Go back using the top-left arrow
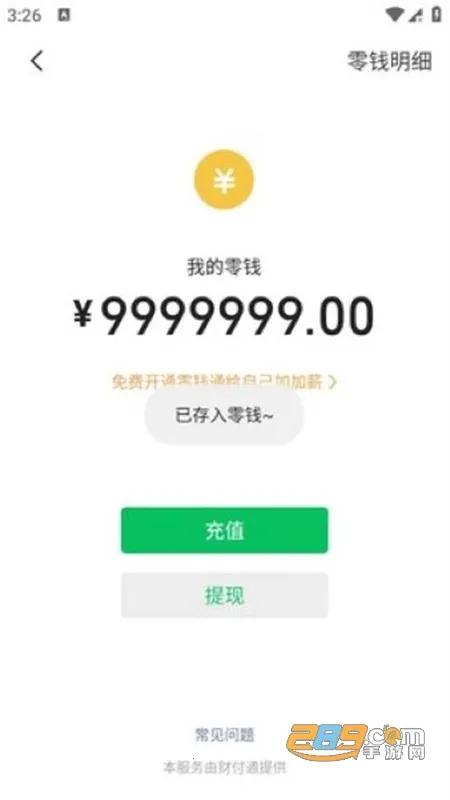The height and width of the screenshot is (800, 450). coord(37,61)
